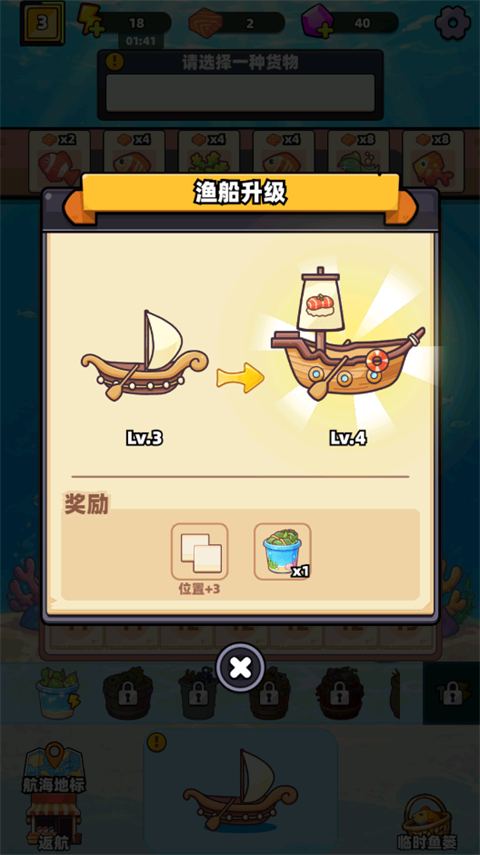Screen dimensions: 480x855
Task: Close the 渔船升级 upgrade dialog
Action: [240, 667]
